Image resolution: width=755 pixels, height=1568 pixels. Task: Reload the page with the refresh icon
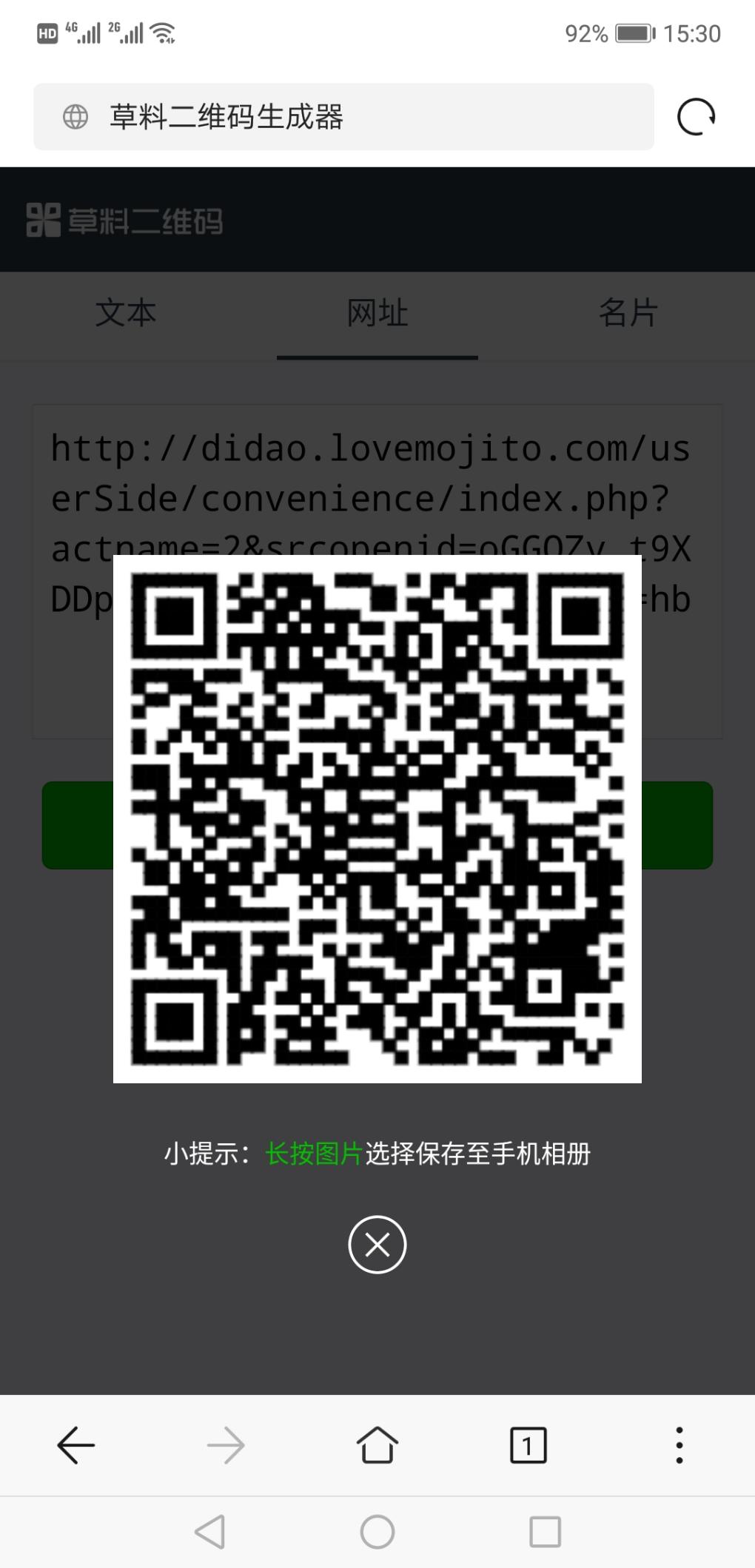pos(696,117)
